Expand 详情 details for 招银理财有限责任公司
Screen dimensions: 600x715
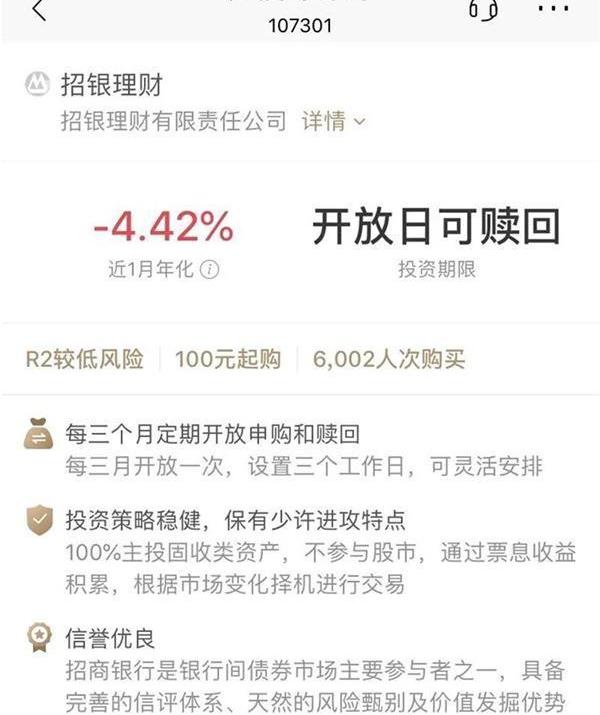click(x=334, y=122)
